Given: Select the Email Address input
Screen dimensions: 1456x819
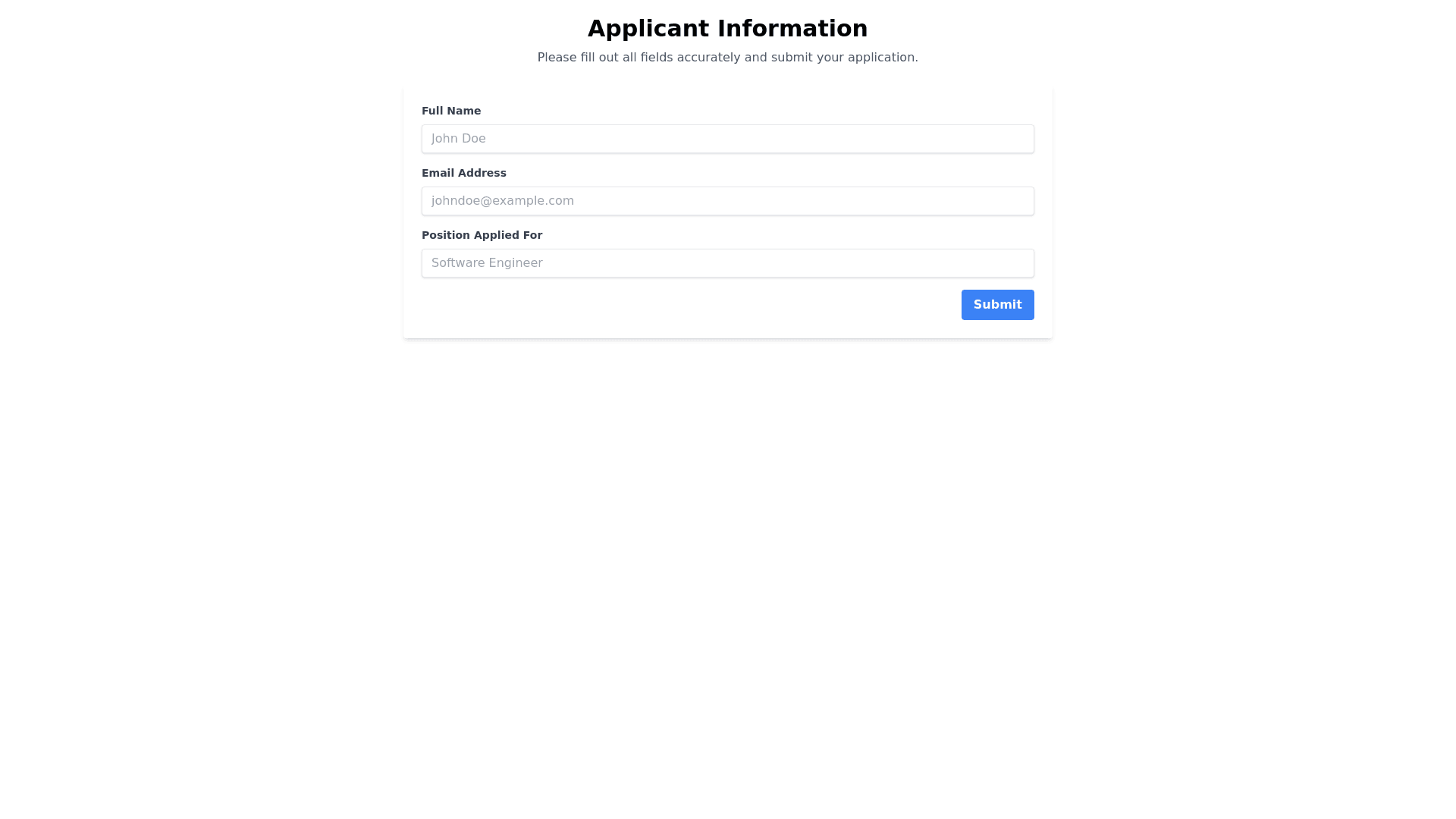Looking at the screenshot, I should coord(727,201).
